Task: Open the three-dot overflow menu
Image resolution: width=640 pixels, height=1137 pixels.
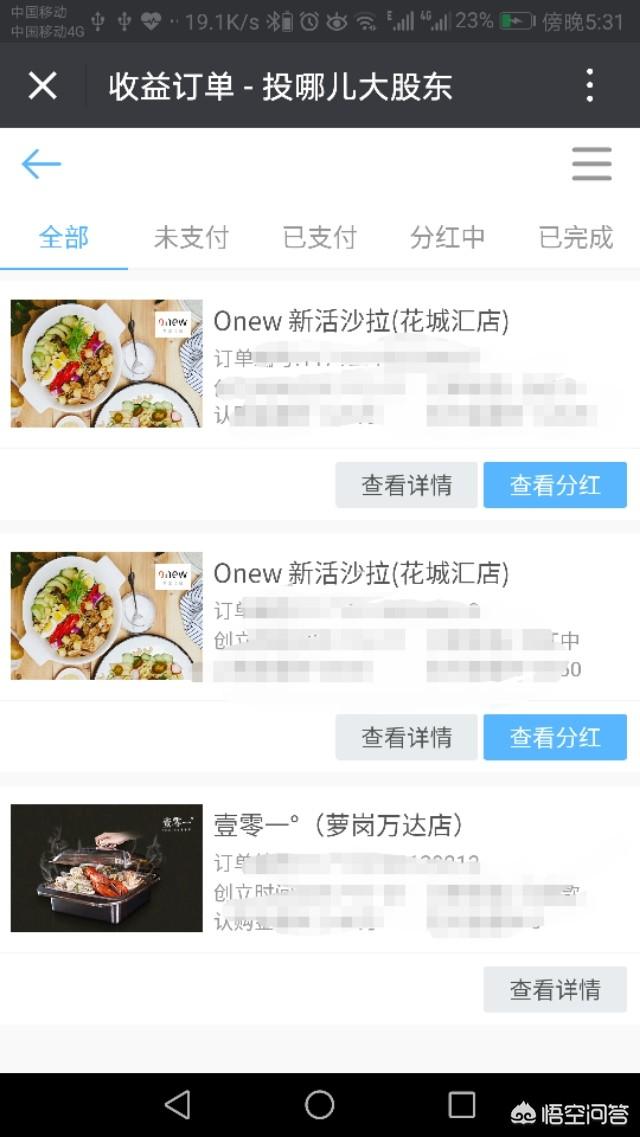Action: pyautogui.click(x=590, y=86)
